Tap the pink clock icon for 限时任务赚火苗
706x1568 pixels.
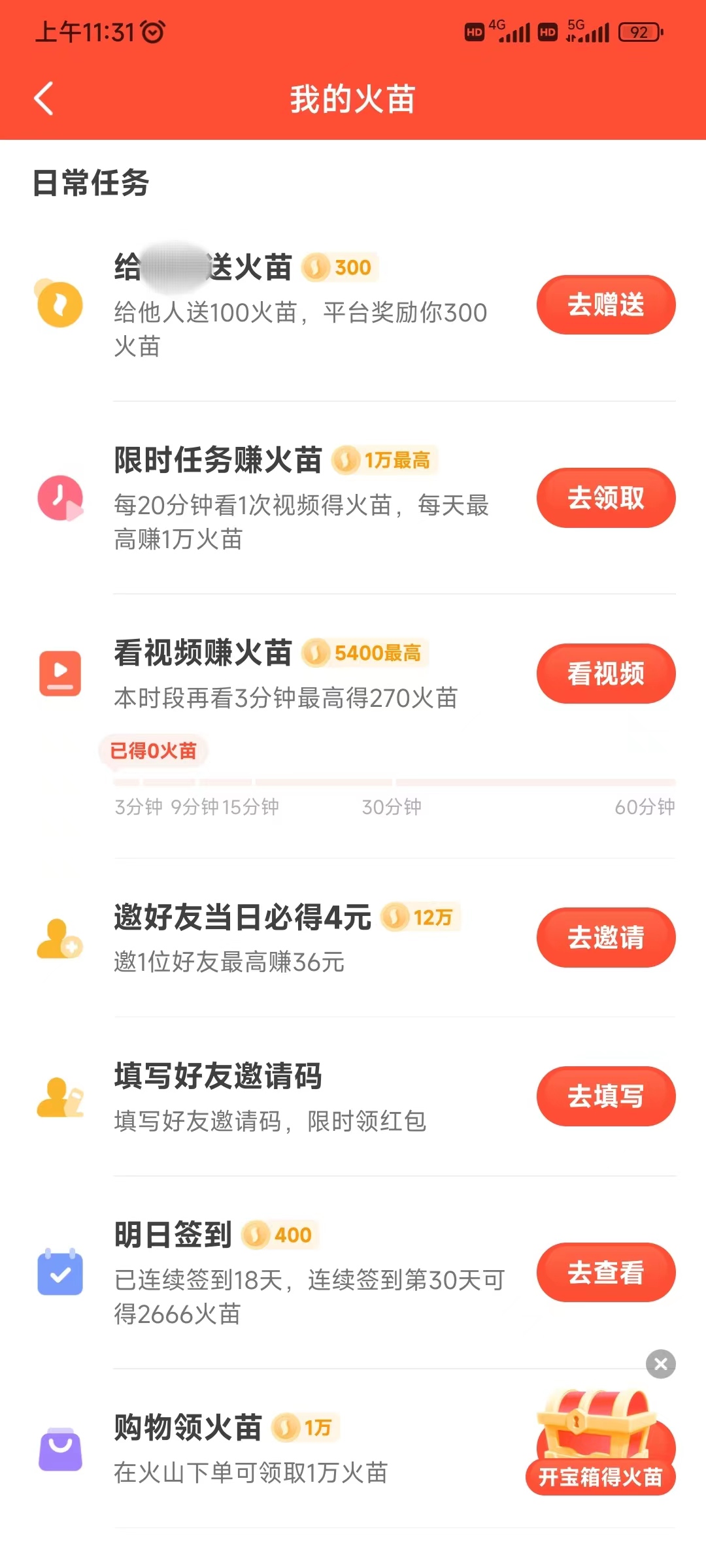(59, 498)
